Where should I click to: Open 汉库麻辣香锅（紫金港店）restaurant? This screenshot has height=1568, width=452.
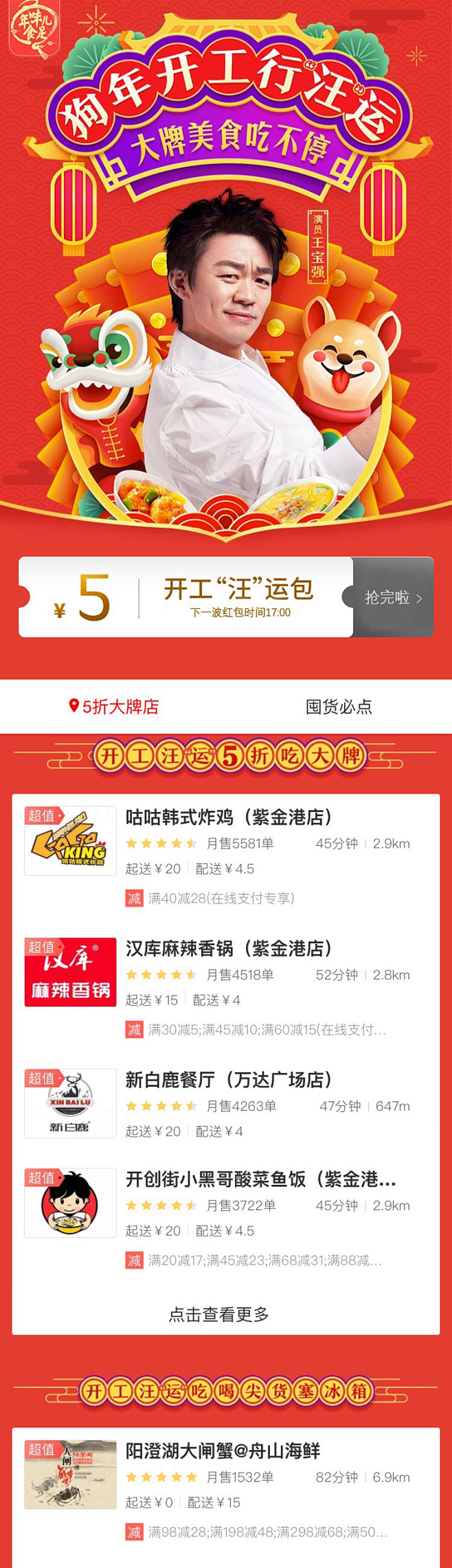[x=229, y=948]
